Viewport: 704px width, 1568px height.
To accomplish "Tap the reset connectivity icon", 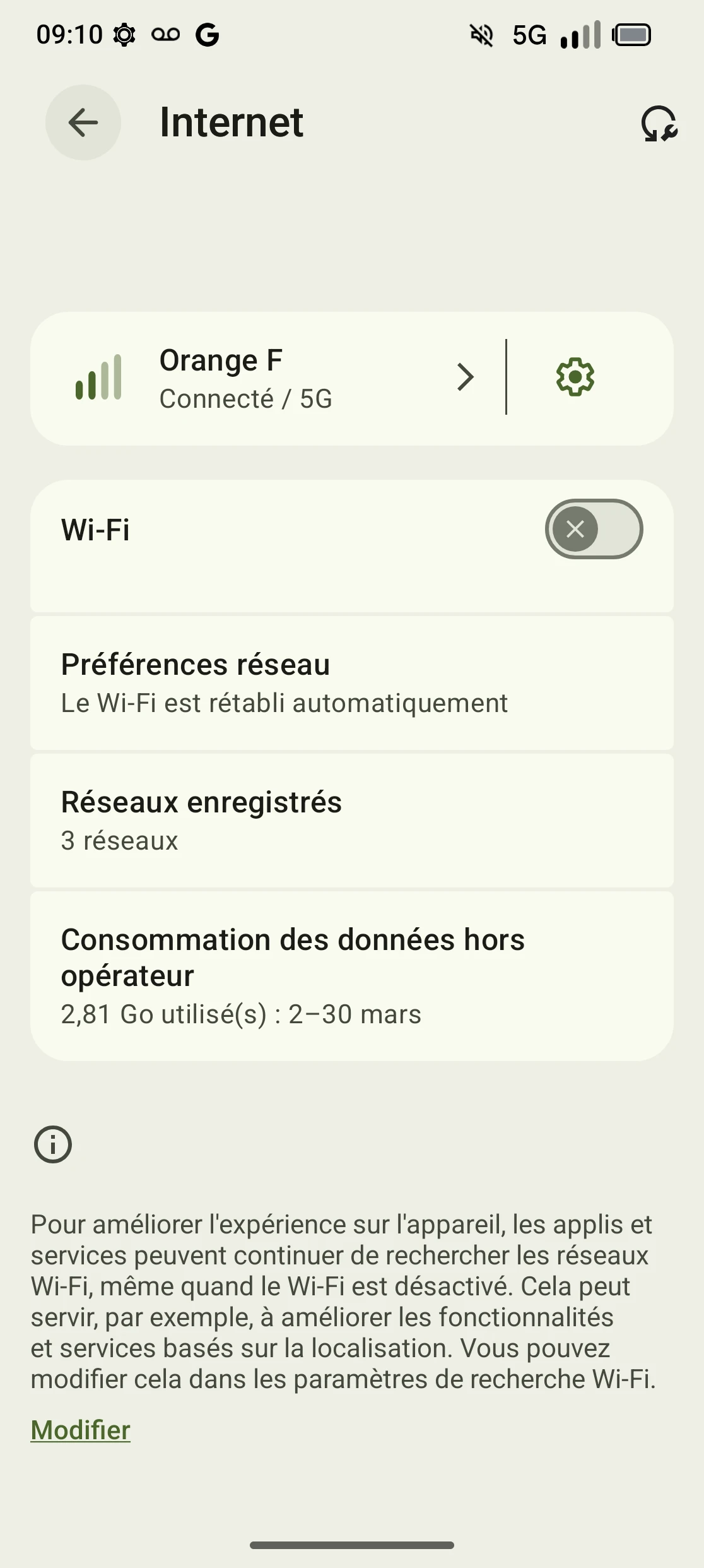I will (659, 123).
